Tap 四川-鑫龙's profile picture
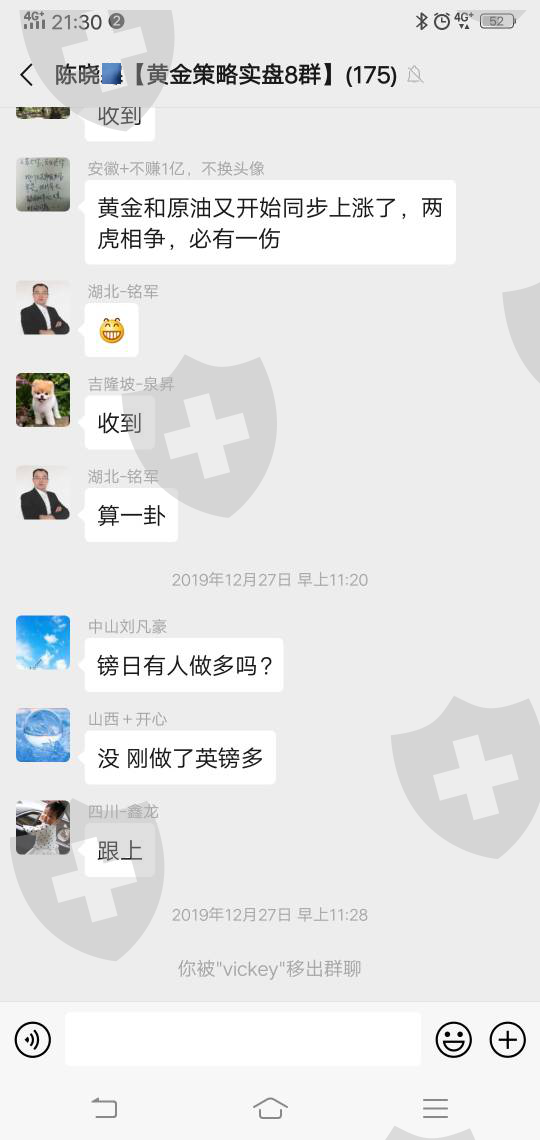540x1140 pixels. [x=43, y=827]
